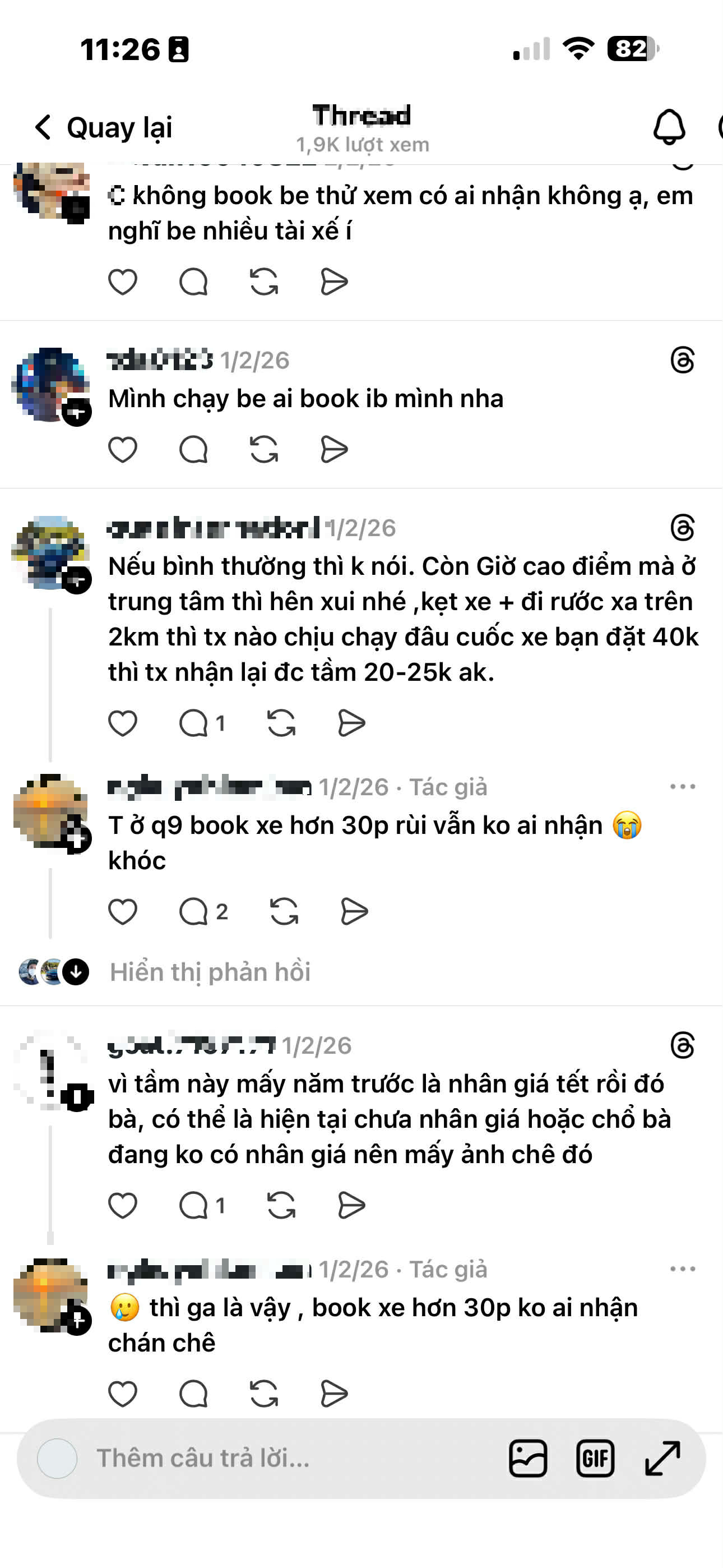Repost the 'T ở q9 book xe' reply
The height and width of the screenshot is (1568, 723).
click(284, 911)
